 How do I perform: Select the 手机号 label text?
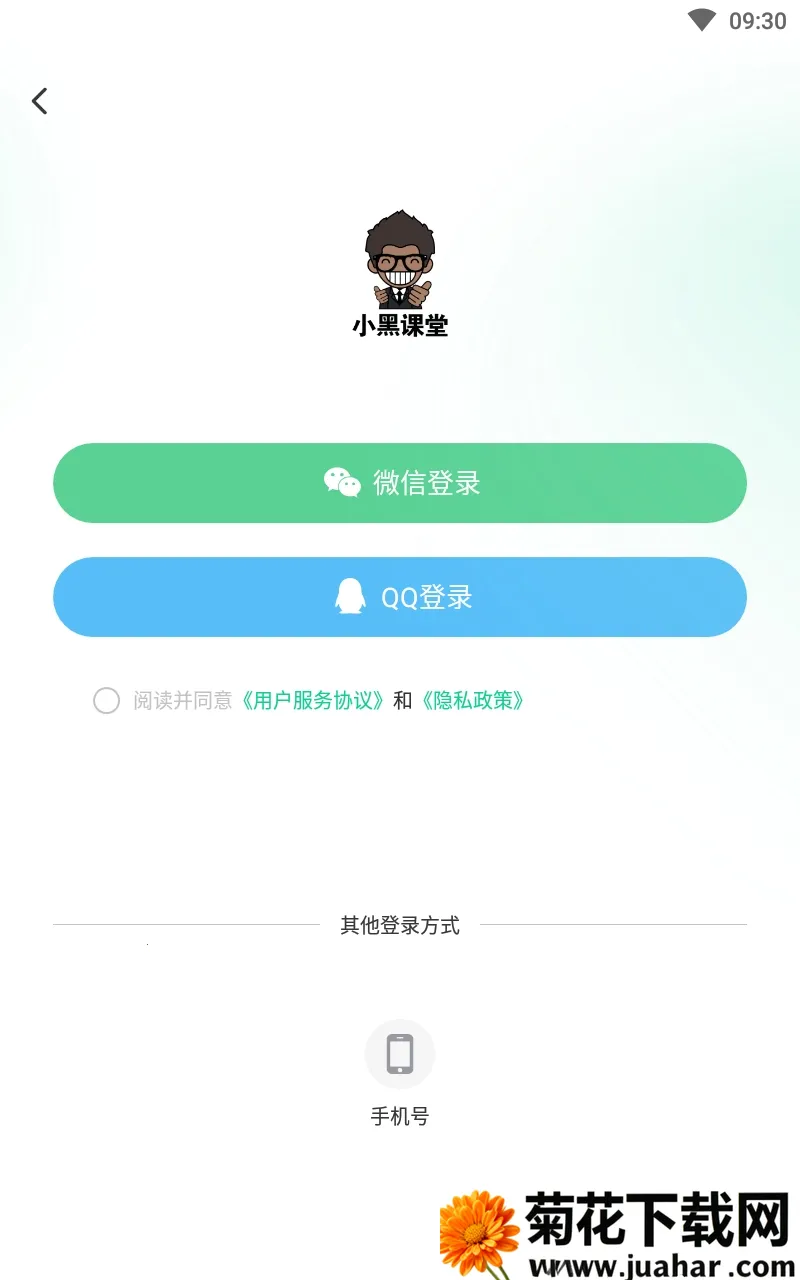click(x=400, y=1117)
